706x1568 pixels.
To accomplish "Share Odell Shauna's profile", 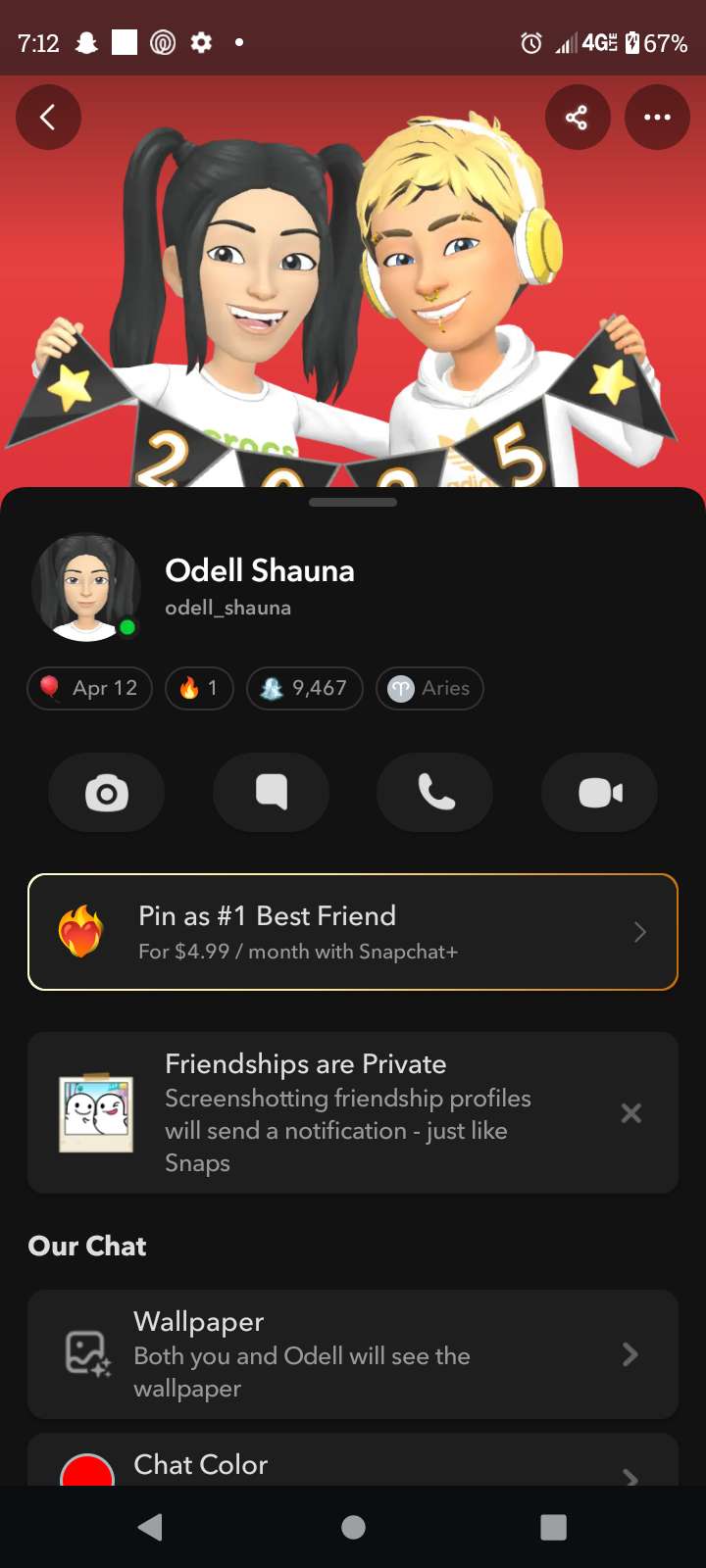I will point(578,118).
